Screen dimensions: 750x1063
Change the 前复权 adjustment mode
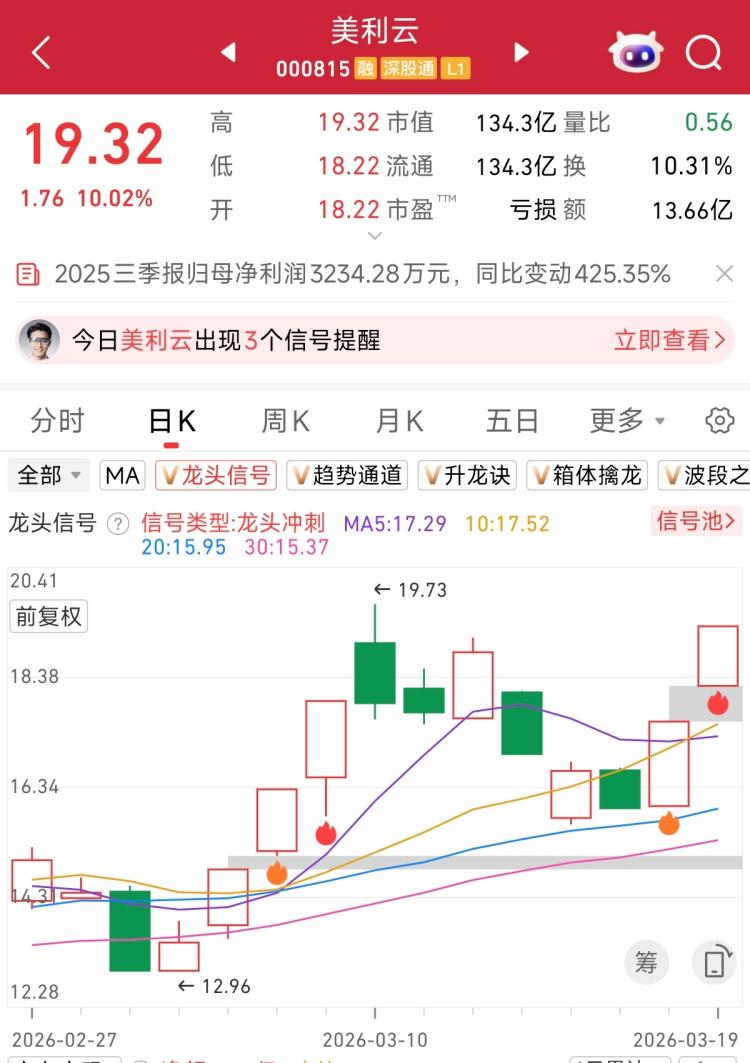click(49, 616)
